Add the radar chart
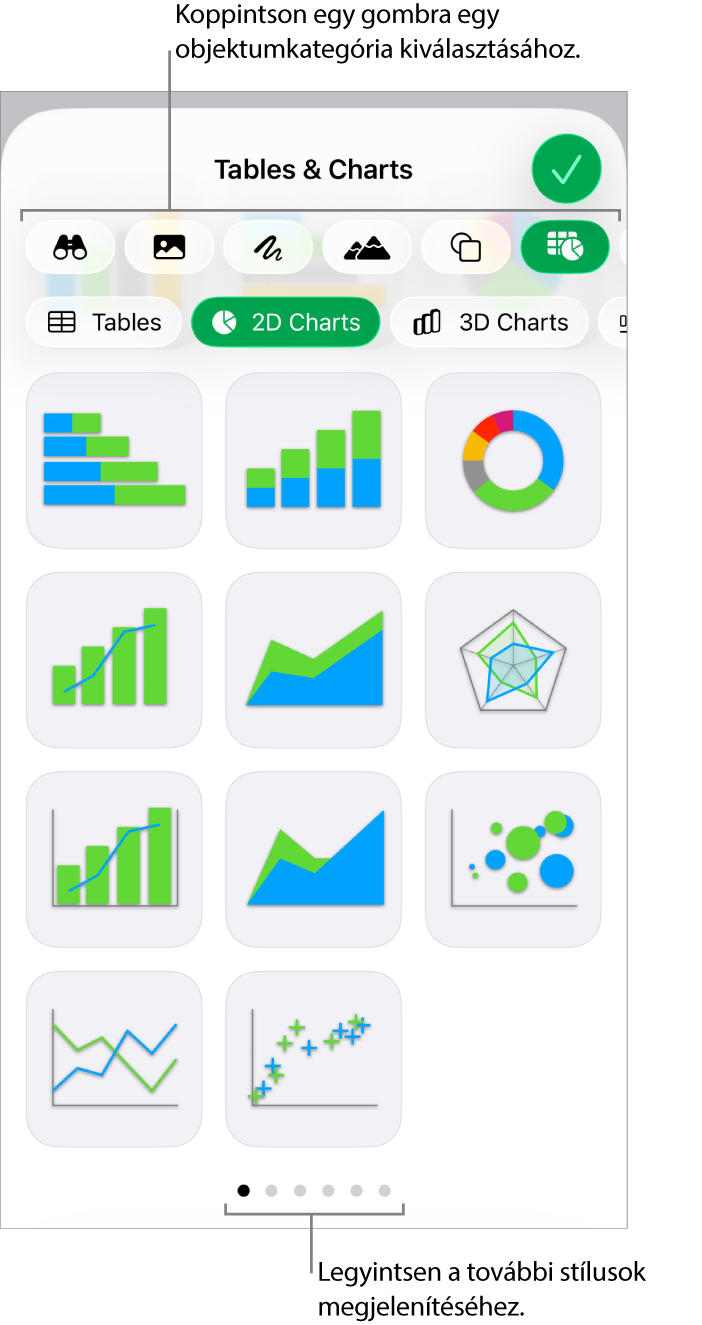 (x=513, y=660)
